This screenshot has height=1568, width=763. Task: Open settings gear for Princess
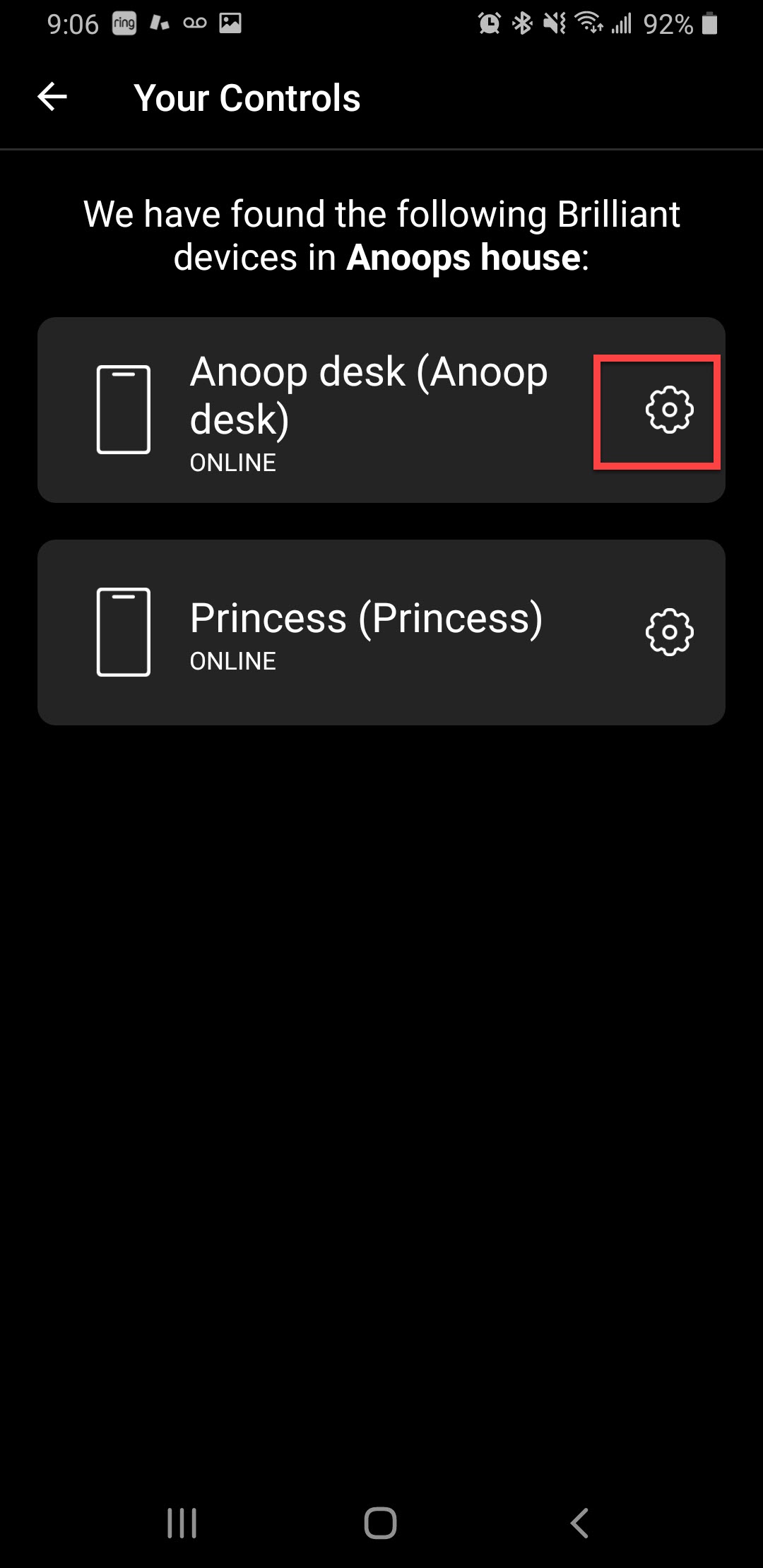[x=669, y=632]
